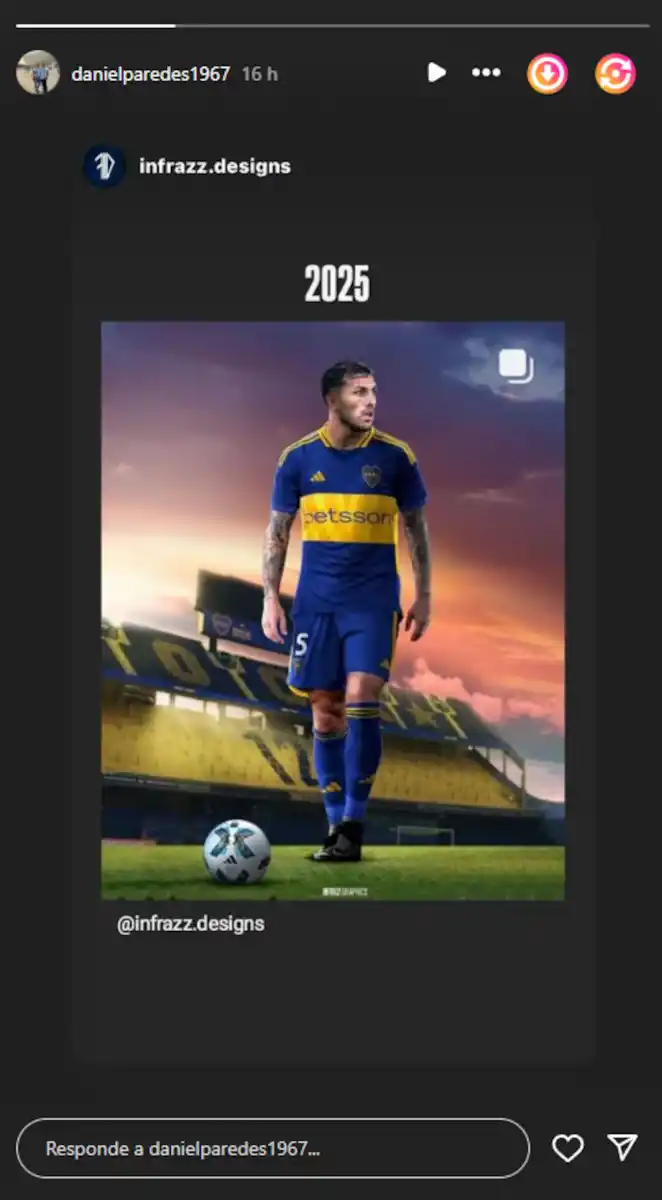
Task: Share the story via paper plane icon
Action: point(622,1148)
